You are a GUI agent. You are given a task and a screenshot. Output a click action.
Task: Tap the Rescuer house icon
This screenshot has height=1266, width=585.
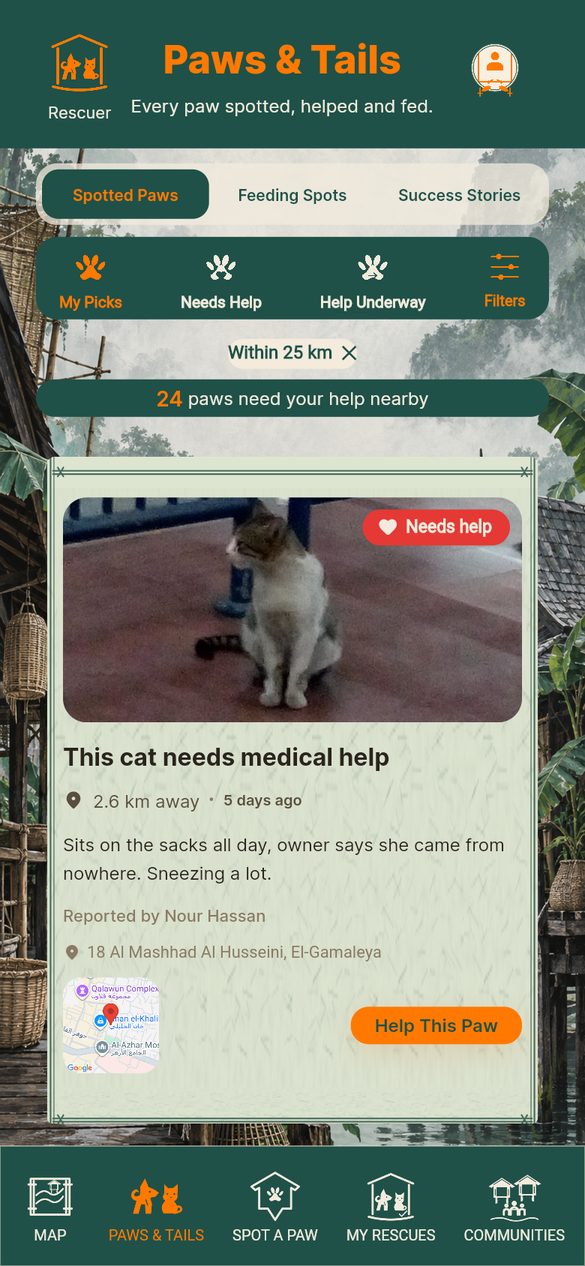click(79, 63)
